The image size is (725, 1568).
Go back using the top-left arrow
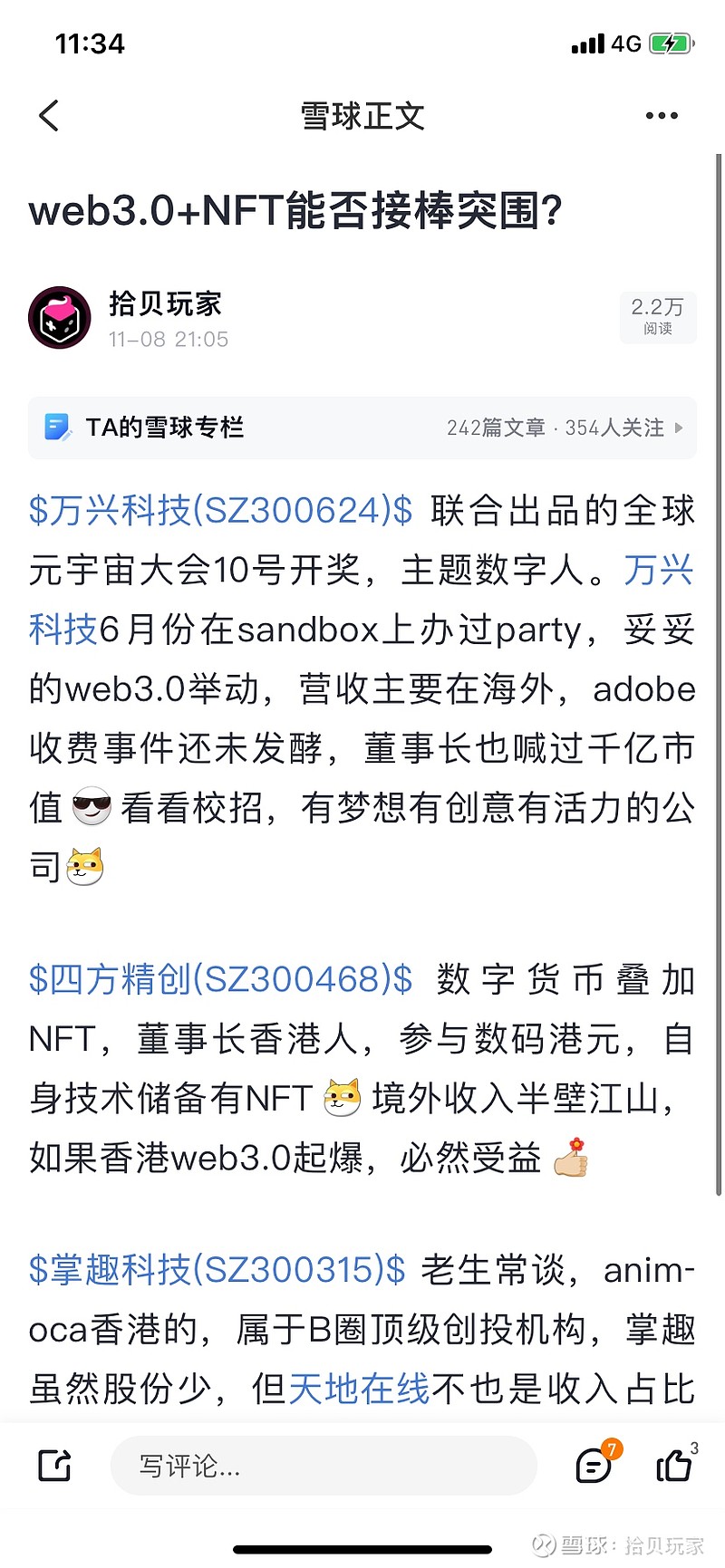49,116
